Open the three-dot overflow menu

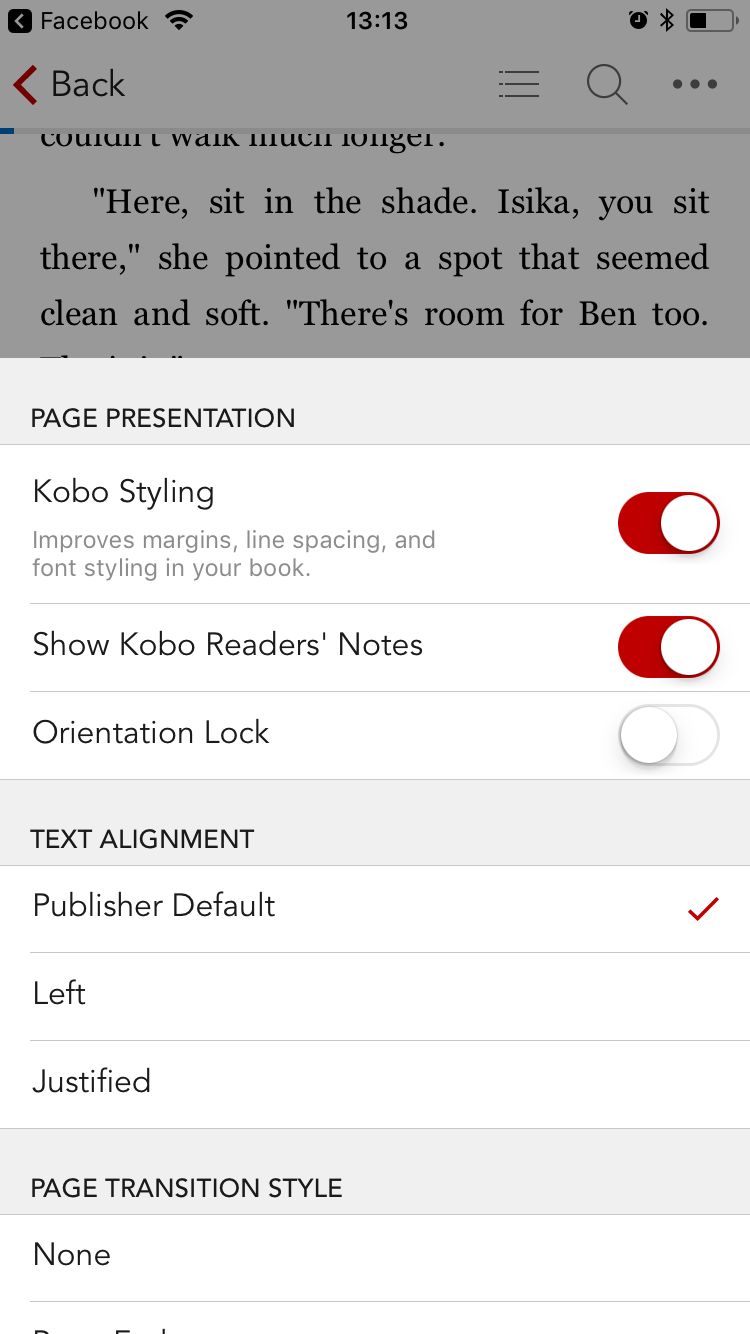tap(695, 85)
